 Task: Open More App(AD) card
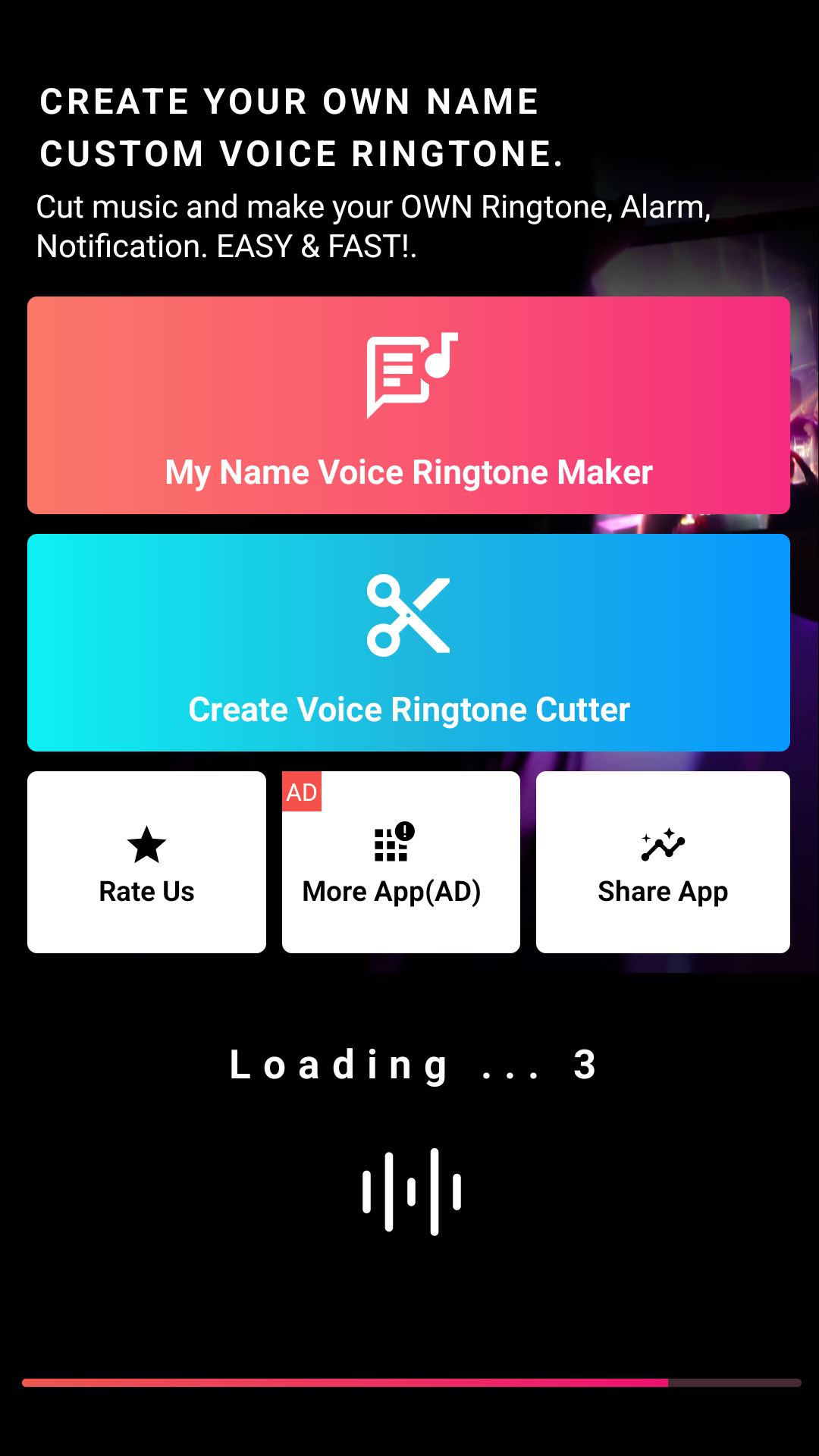400,862
